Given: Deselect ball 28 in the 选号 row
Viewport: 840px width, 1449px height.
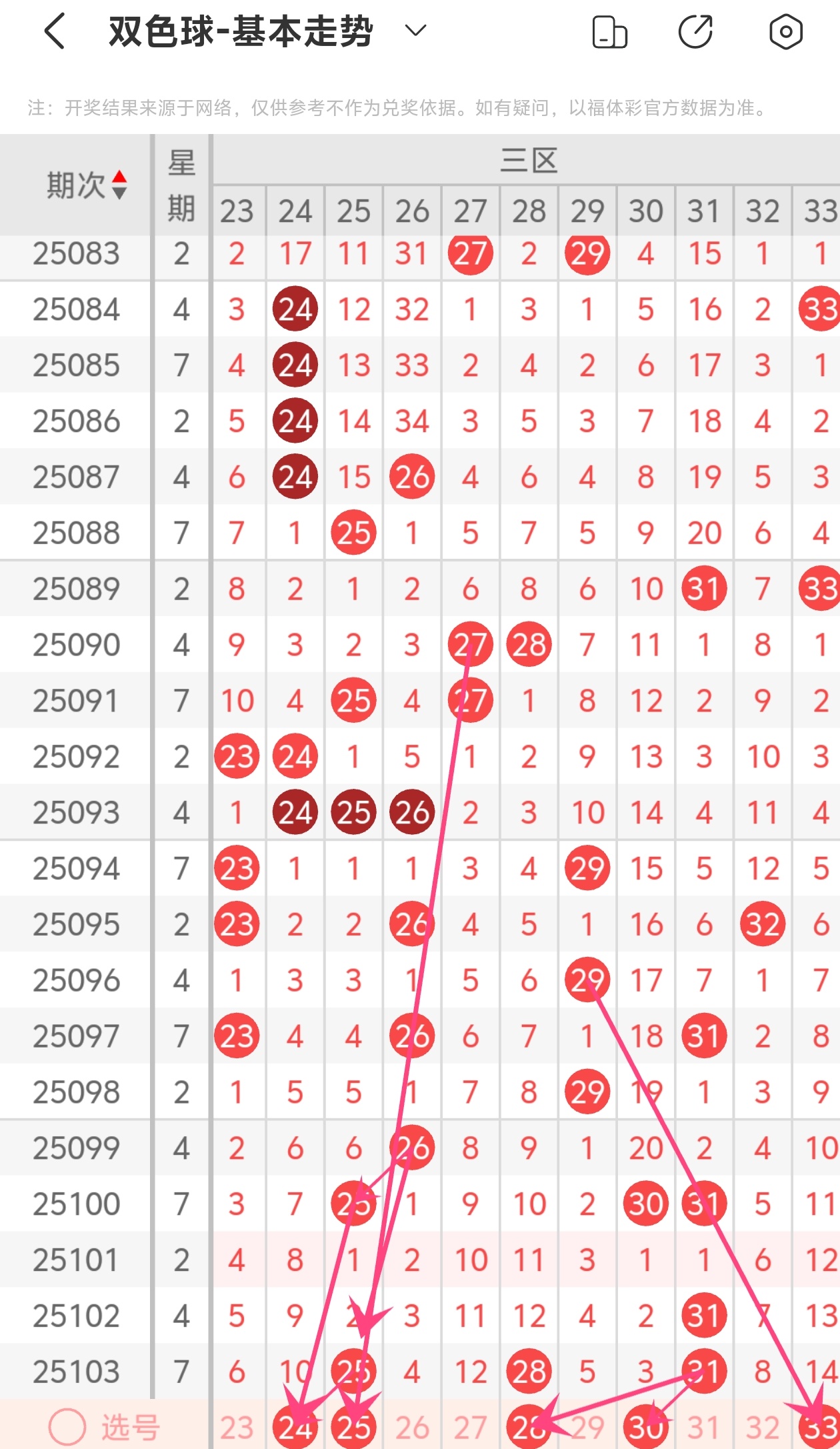Looking at the screenshot, I should 529,1428.
